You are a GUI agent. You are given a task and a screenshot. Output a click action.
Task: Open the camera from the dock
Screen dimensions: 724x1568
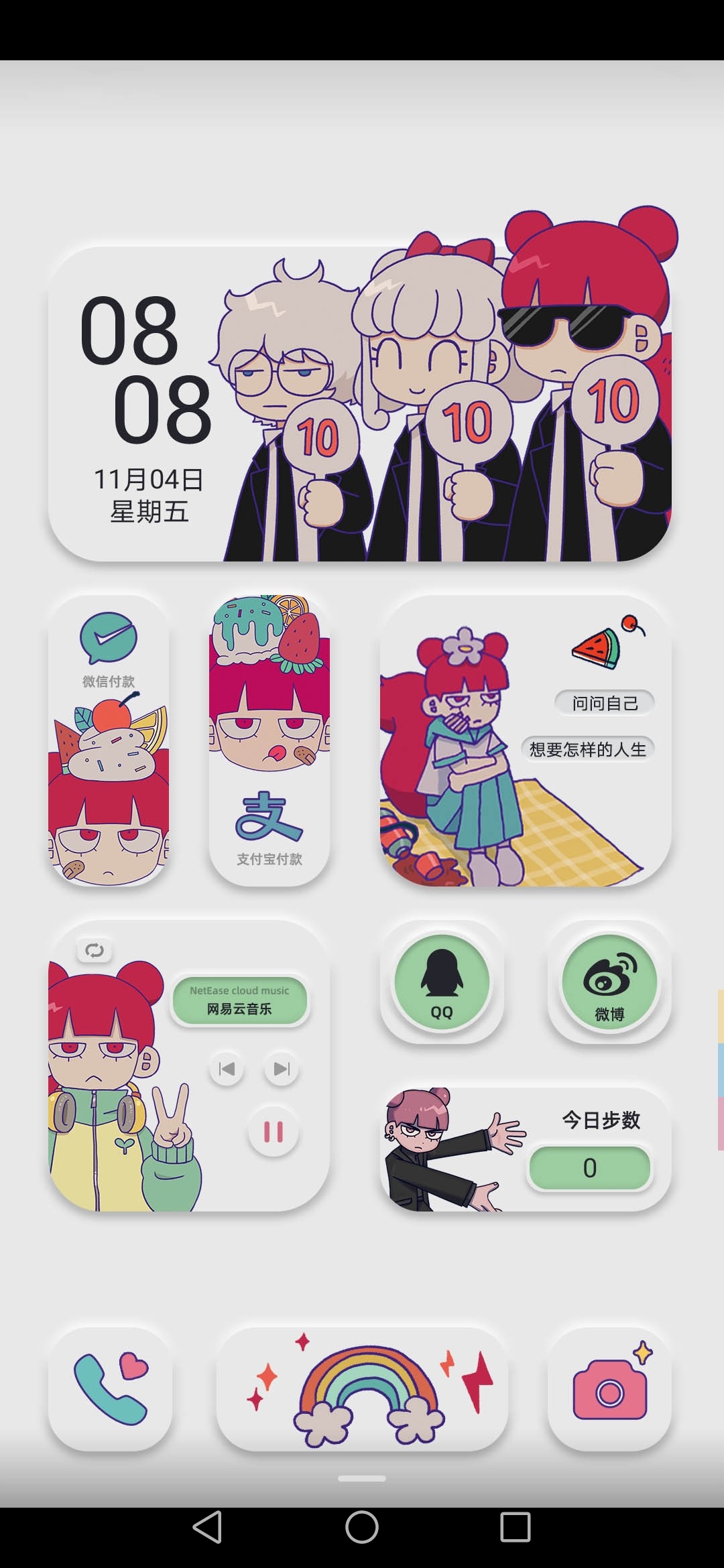(x=609, y=1389)
